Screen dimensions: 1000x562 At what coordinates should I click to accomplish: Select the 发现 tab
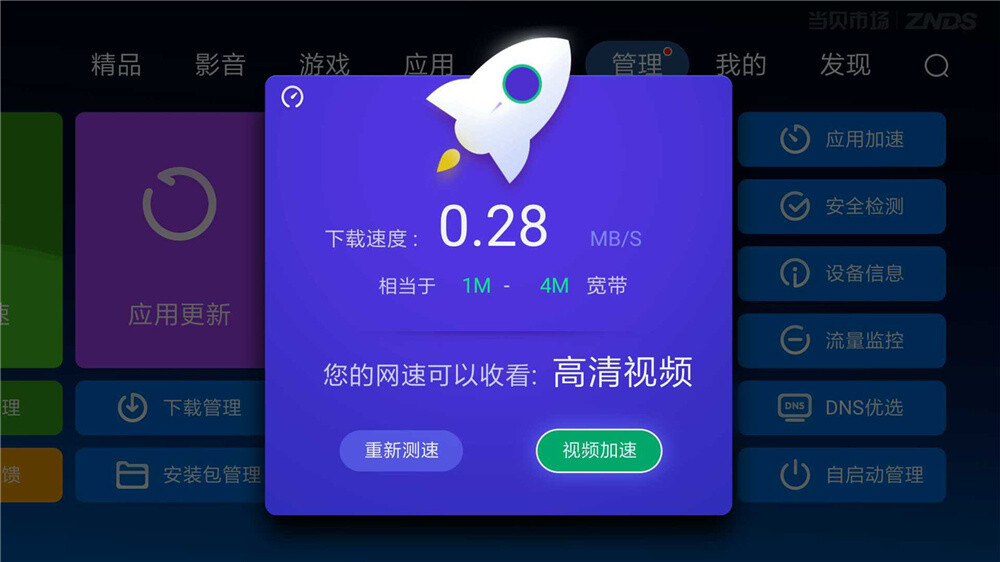(x=845, y=66)
